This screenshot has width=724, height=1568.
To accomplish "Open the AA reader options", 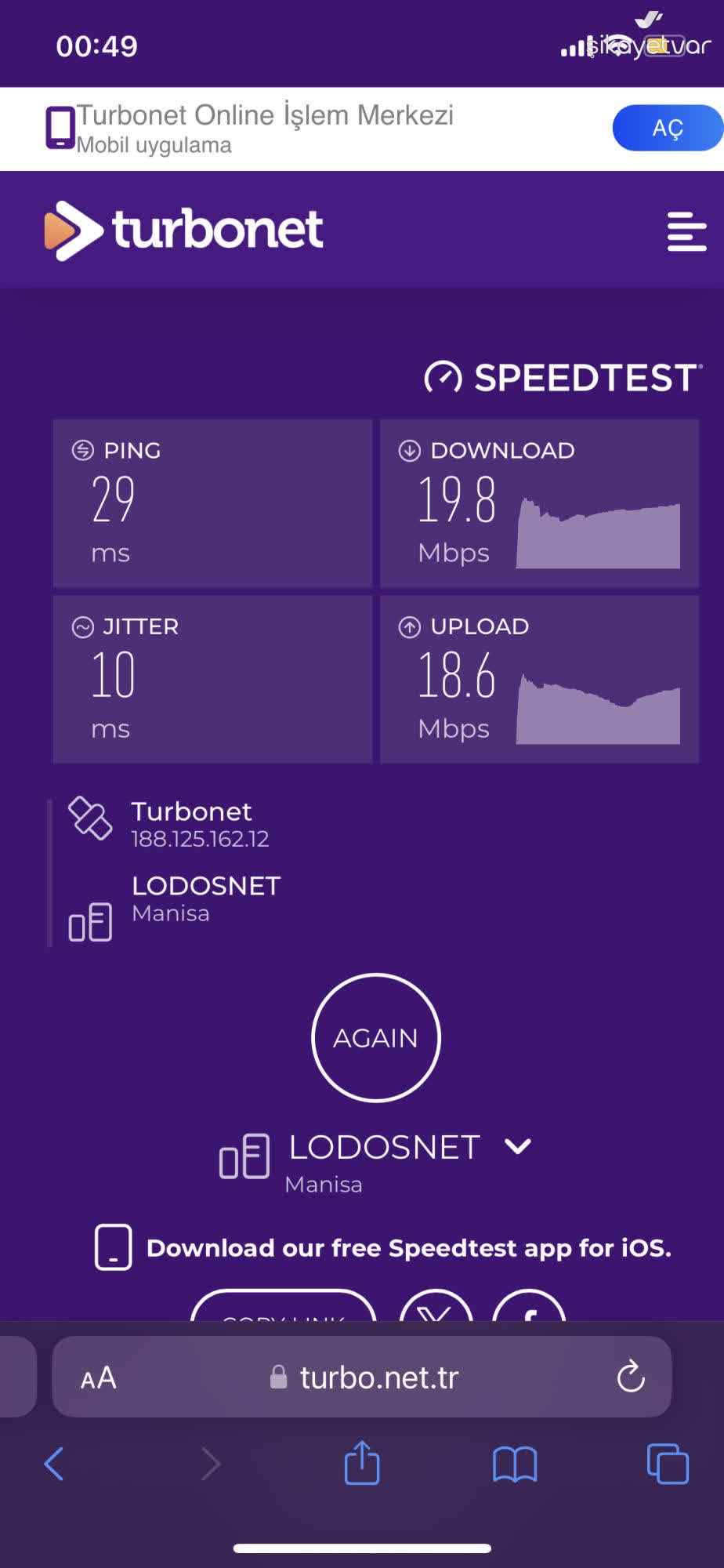I will [99, 1377].
